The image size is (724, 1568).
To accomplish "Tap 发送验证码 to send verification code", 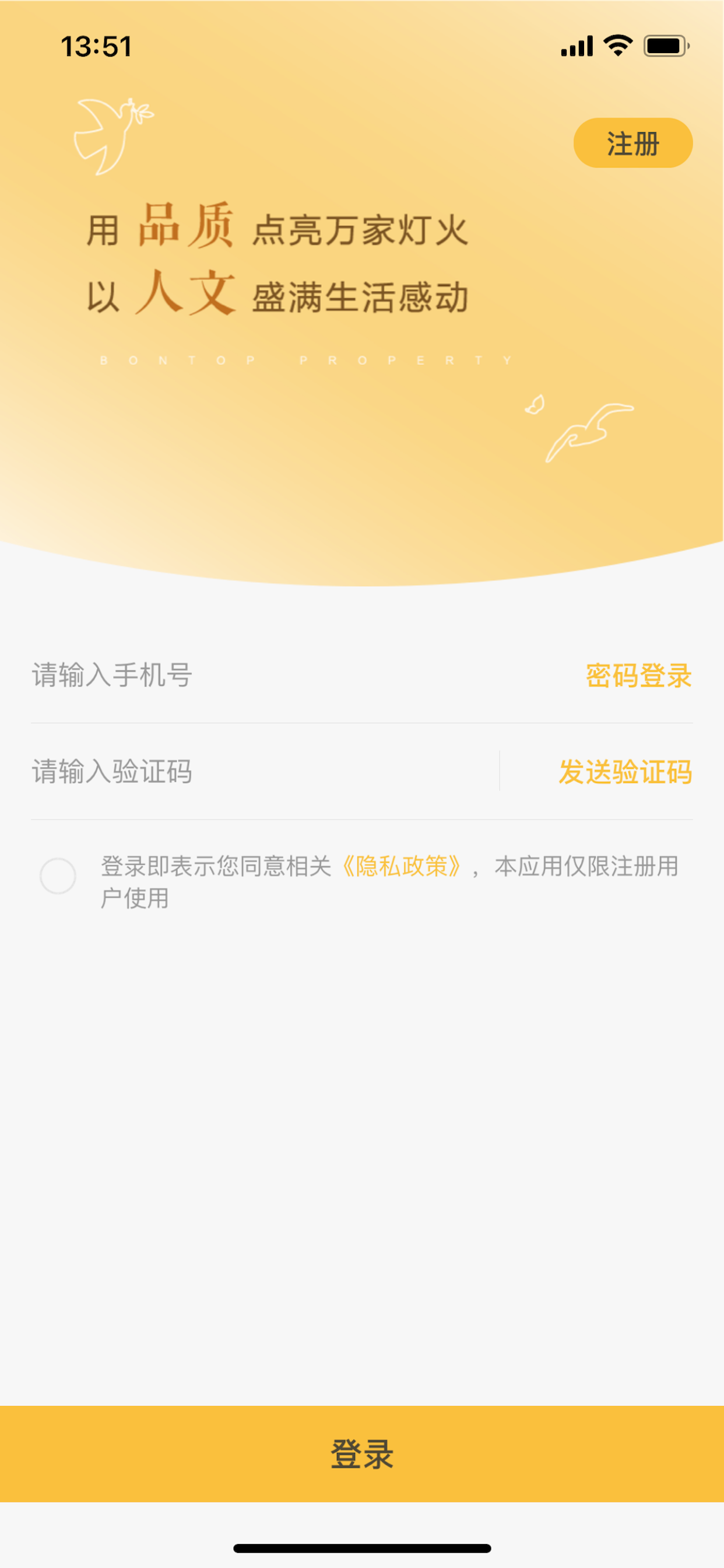I will (627, 772).
